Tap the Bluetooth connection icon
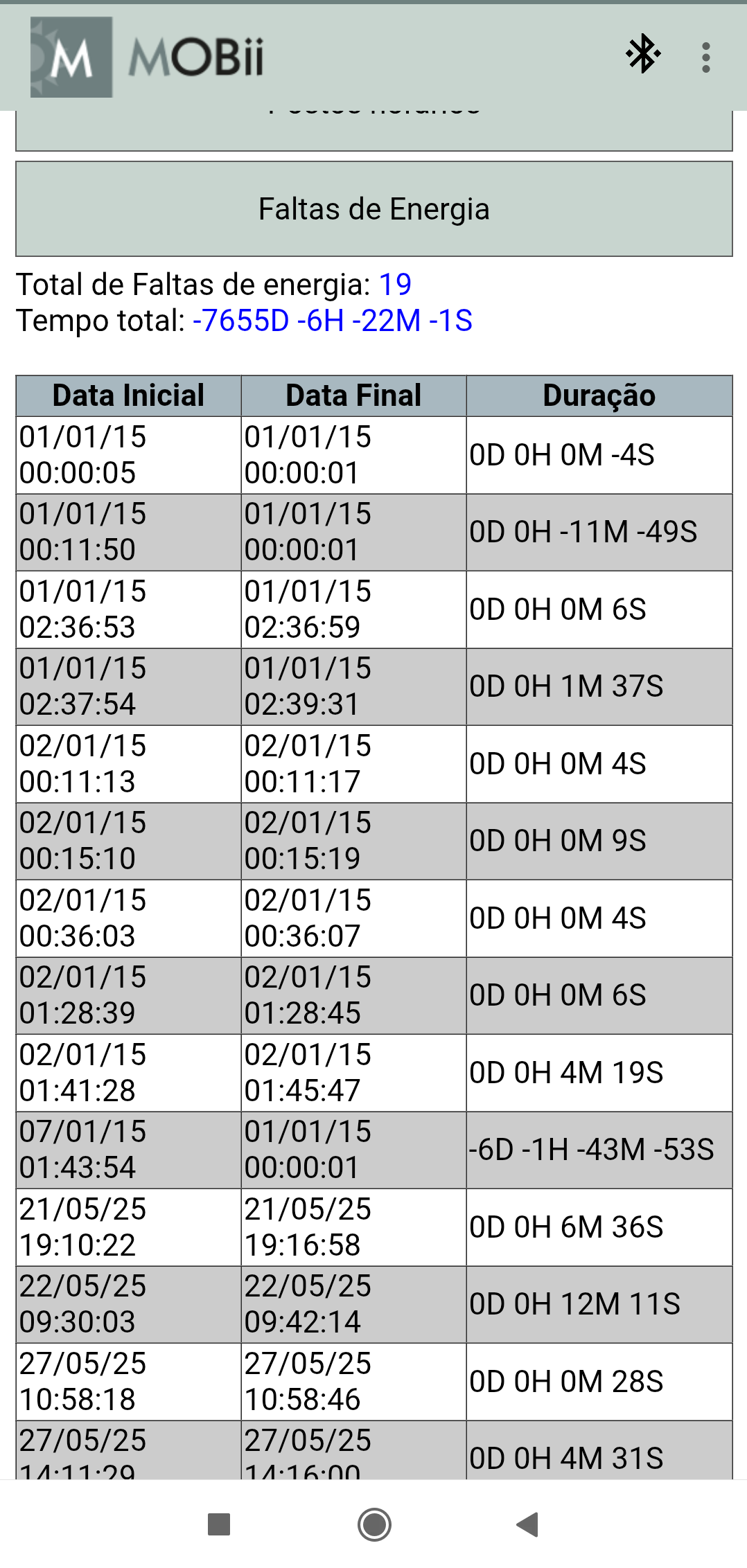 click(643, 54)
